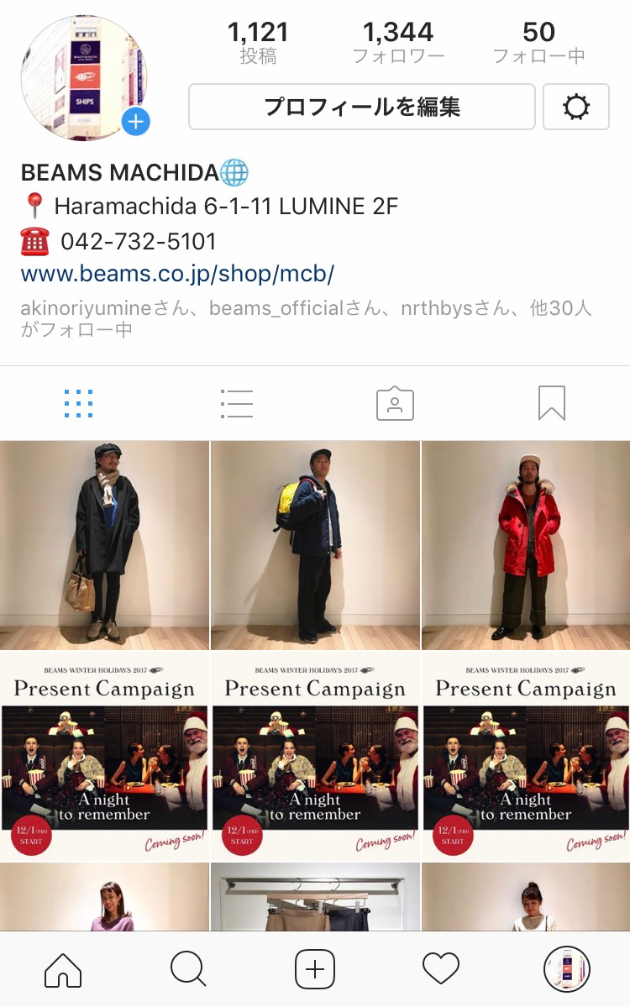Switch to grid view tab
This screenshot has height=1007, width=630.
(x=78, y=404)
